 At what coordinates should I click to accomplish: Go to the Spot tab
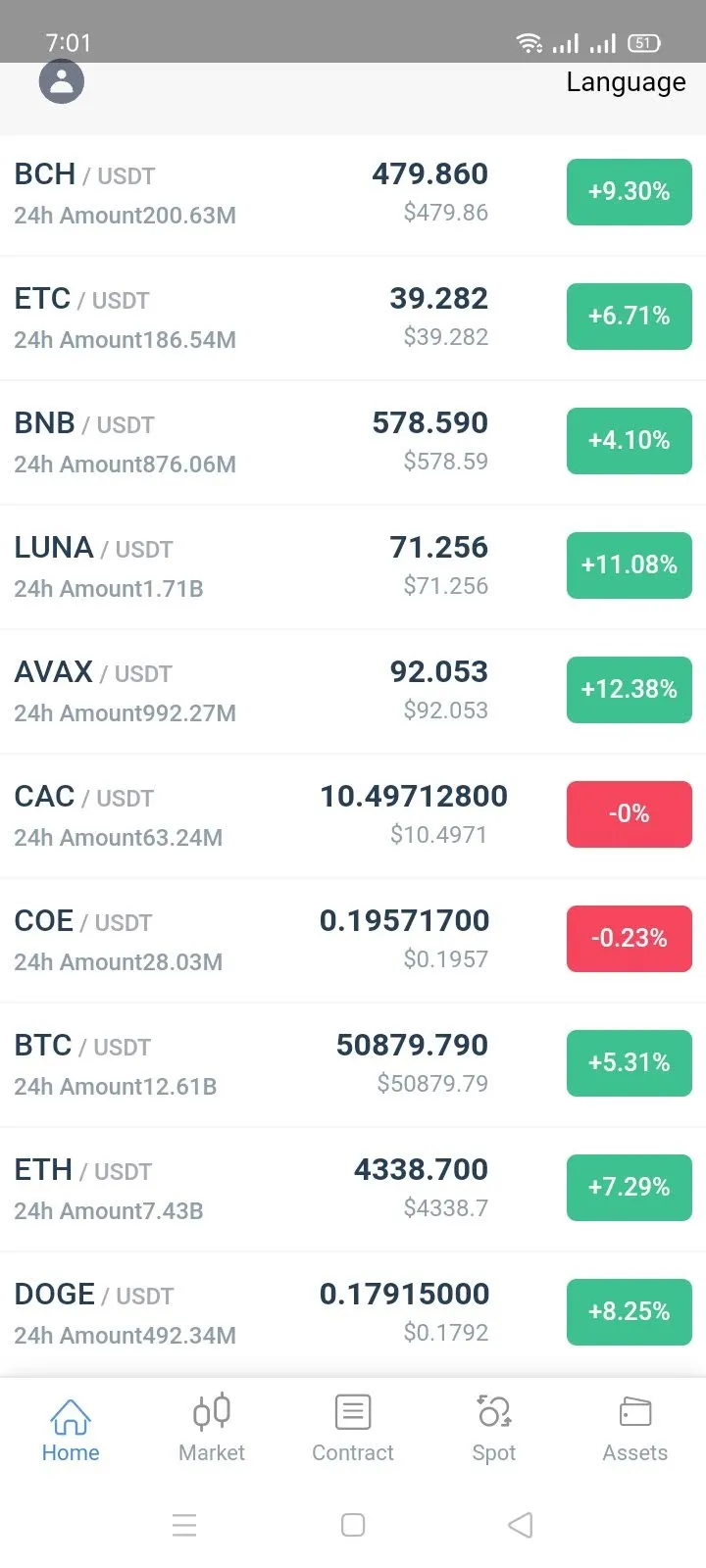coord(494,1429)
